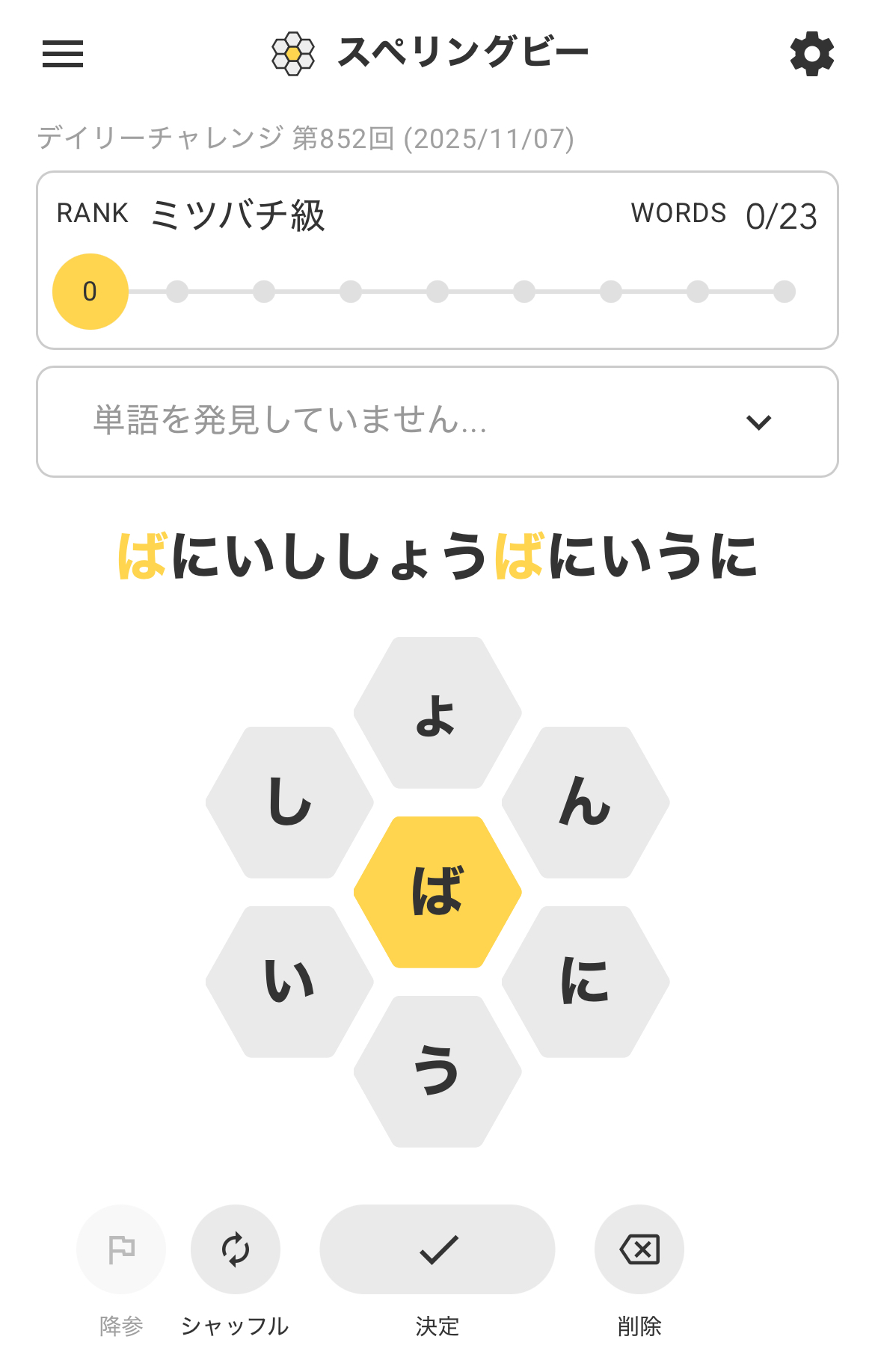Open the settings gear

[811, 54]
